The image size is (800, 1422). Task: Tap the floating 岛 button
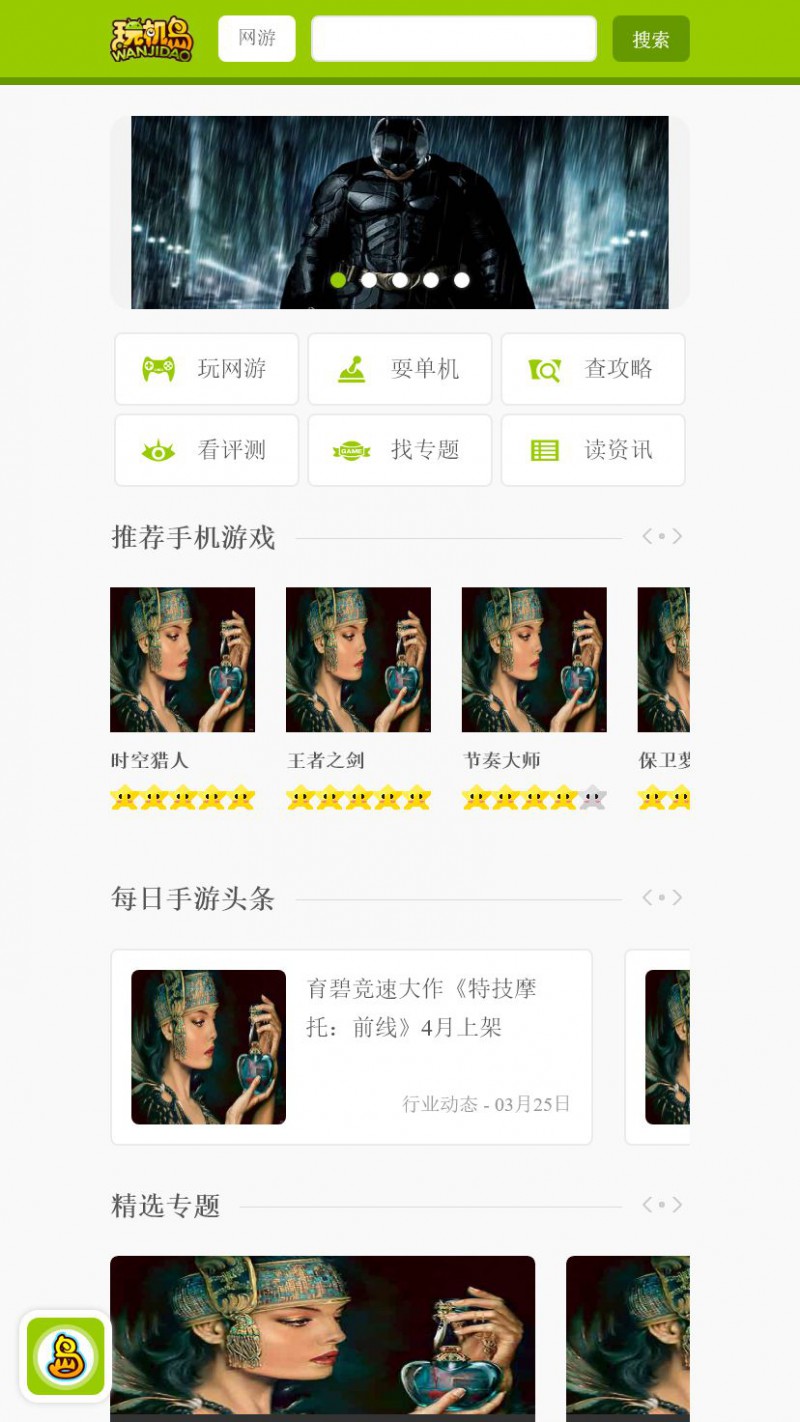pos(65,1356)
